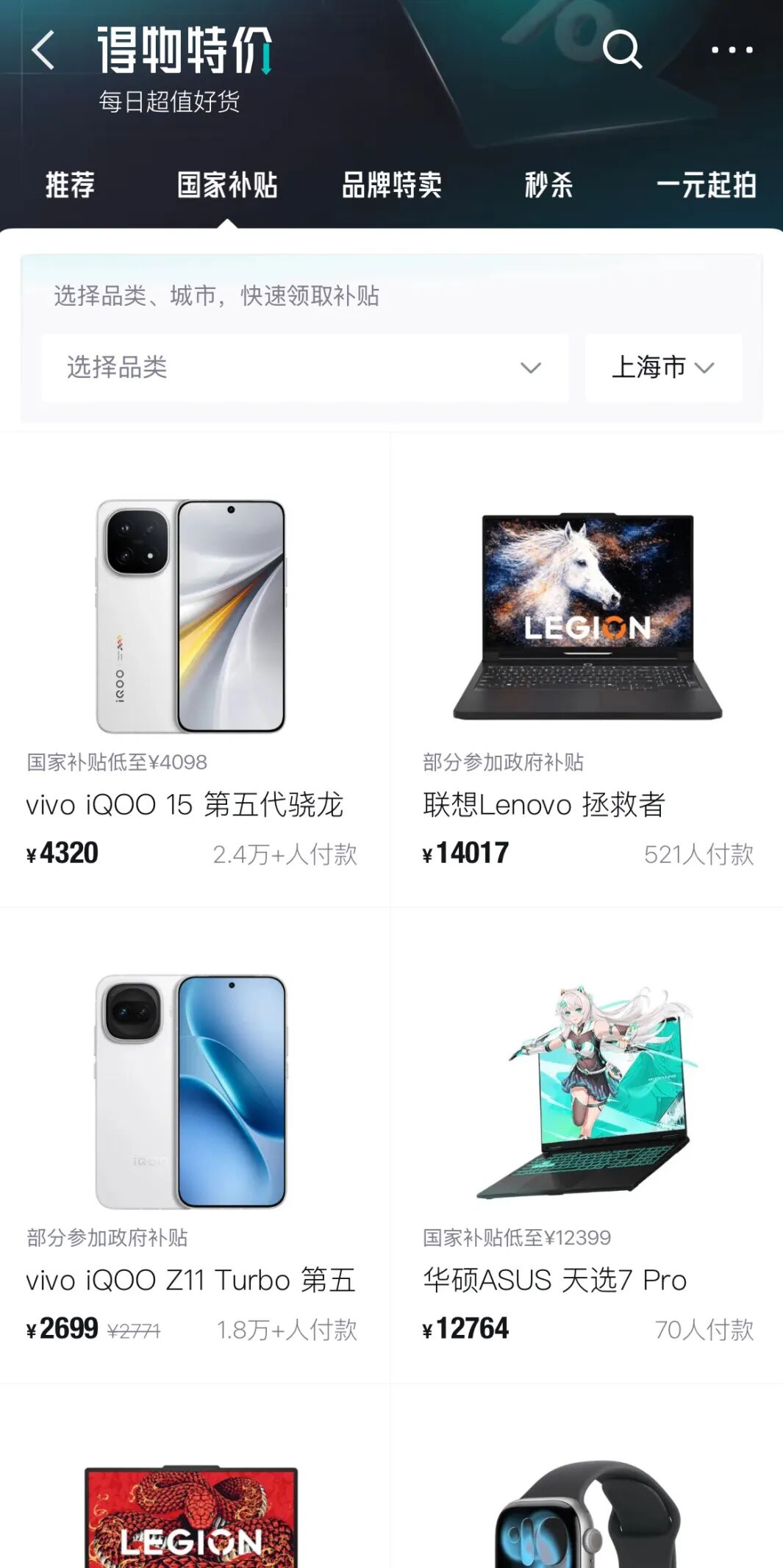This screenshot has height=1568, width=783.
Task: Switch to the 推荐 tab
Action: [70, 185]
